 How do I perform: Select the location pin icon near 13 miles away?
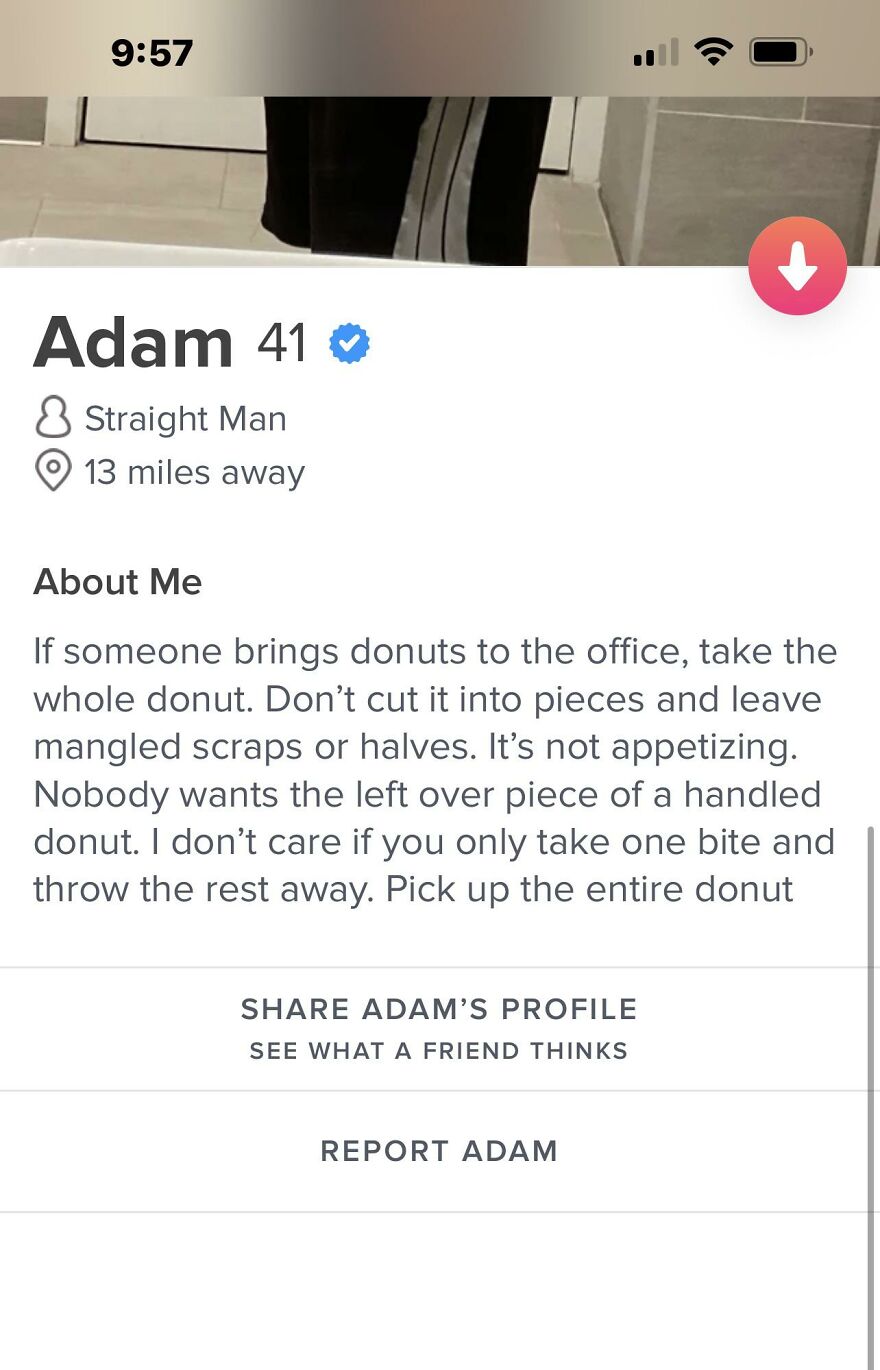55,472
